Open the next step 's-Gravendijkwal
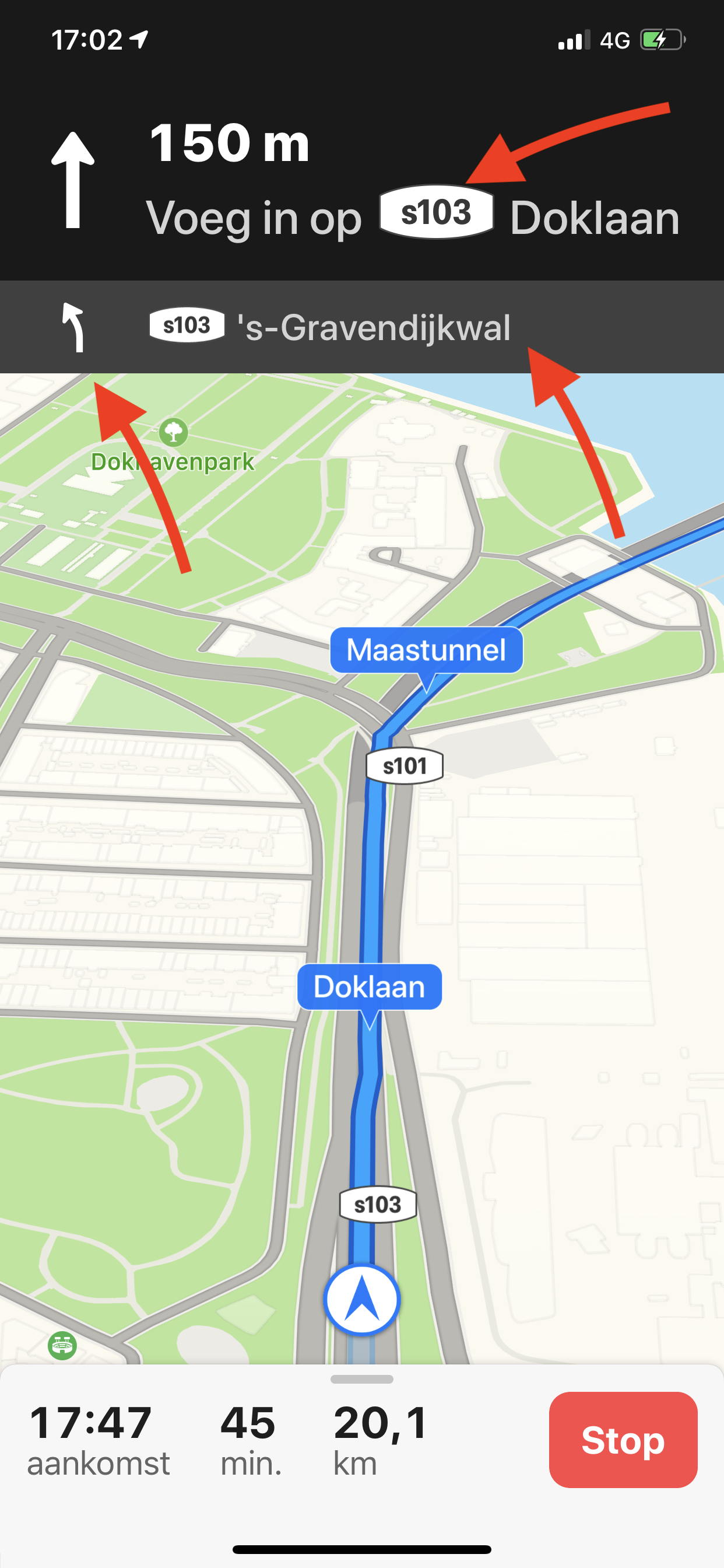Screen dimensions: 724x1568 (x=362, y=327)
